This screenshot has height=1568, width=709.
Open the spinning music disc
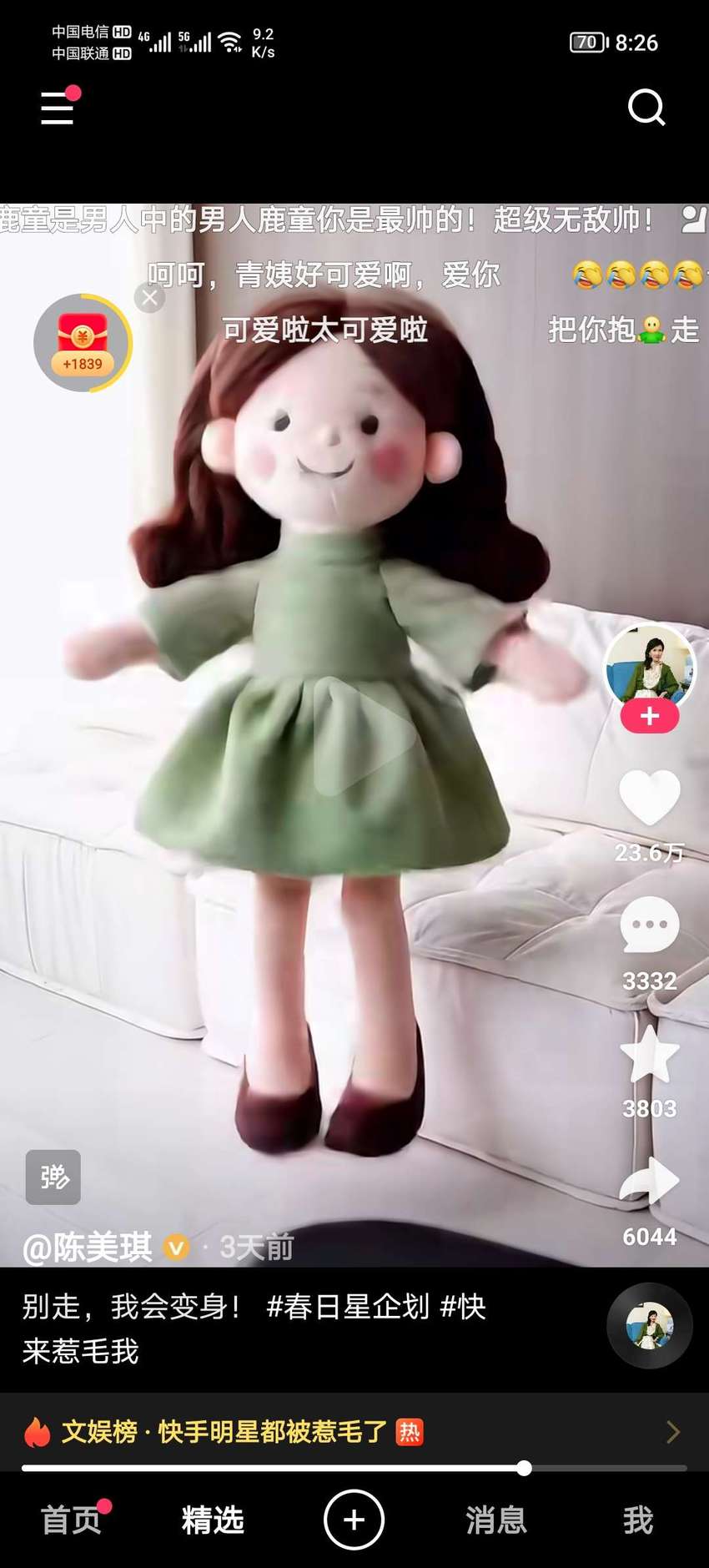coord(650,1326)
